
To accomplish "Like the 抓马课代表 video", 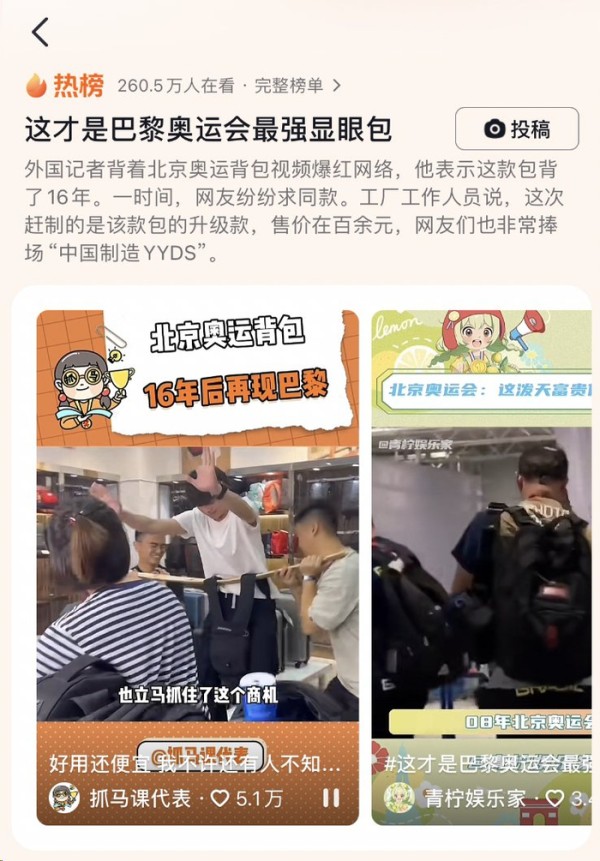I will pyautogui.click(x=218, y=798).
